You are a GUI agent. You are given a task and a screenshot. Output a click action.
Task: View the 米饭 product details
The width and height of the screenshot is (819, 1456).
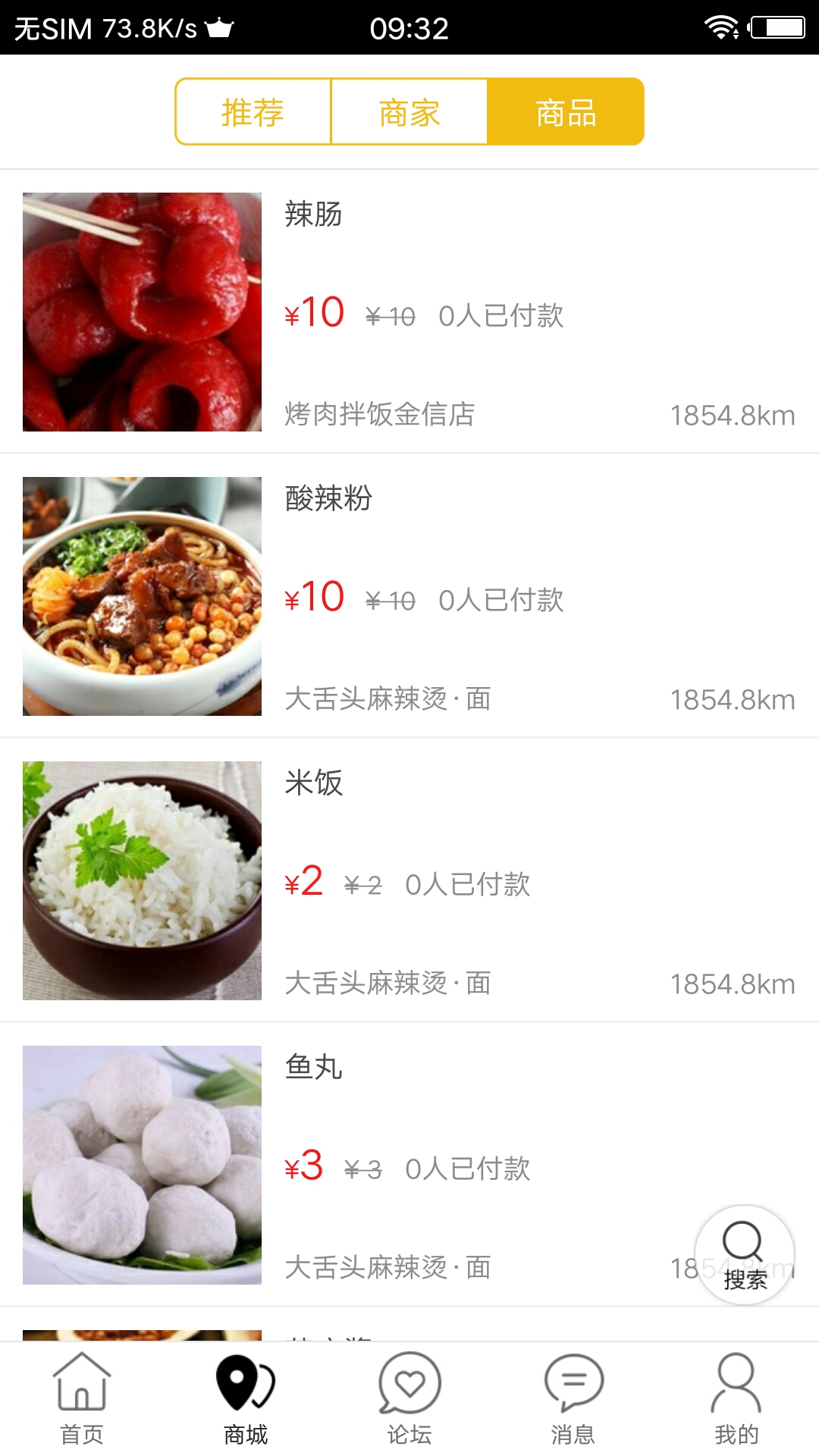409,880
